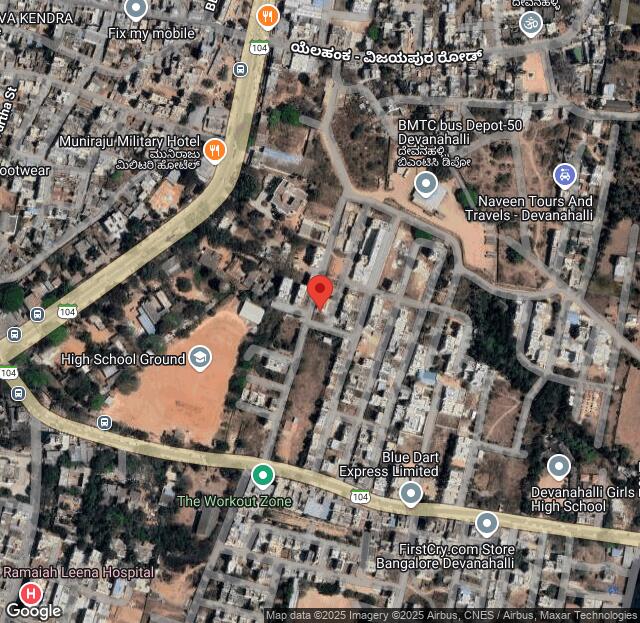640x623 pixels.
Task: Tap the Fix my mobile marker
Action: (x=136, y=9)
